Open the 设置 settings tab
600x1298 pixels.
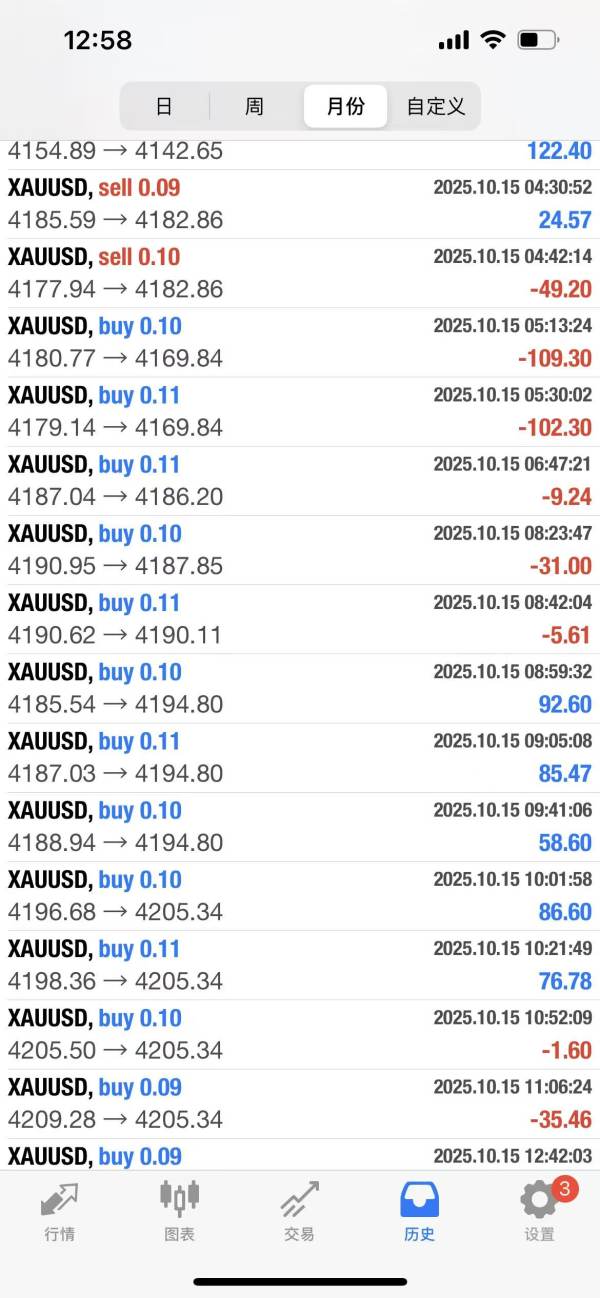540,1210
